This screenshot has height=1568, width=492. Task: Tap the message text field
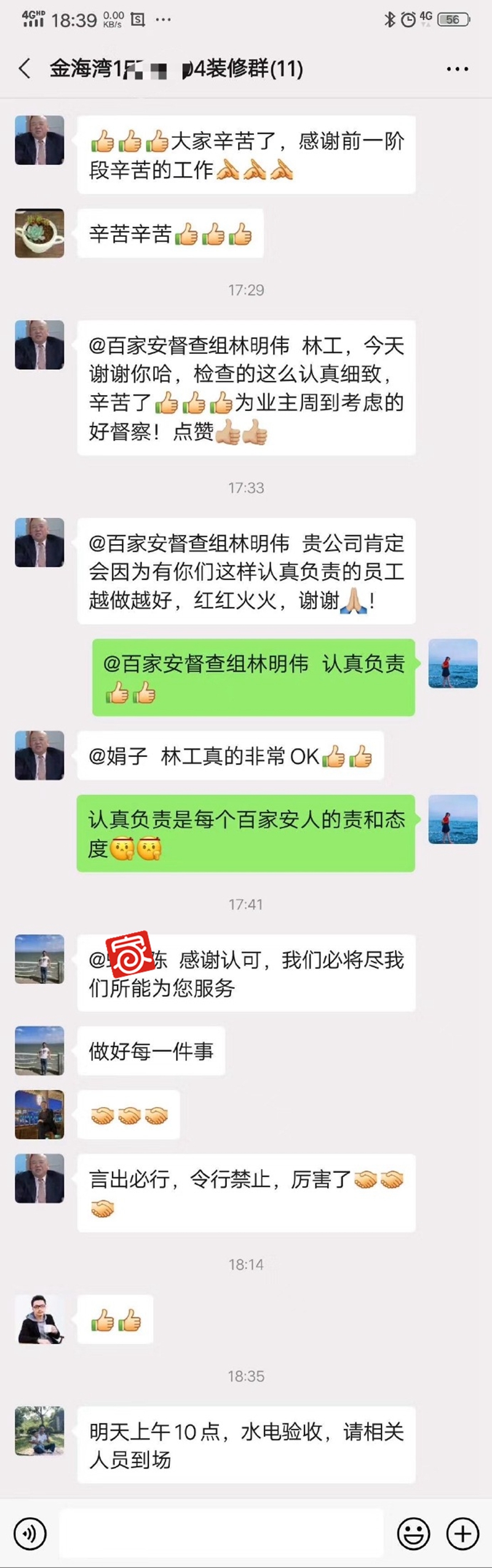[x=221, y=1533]
